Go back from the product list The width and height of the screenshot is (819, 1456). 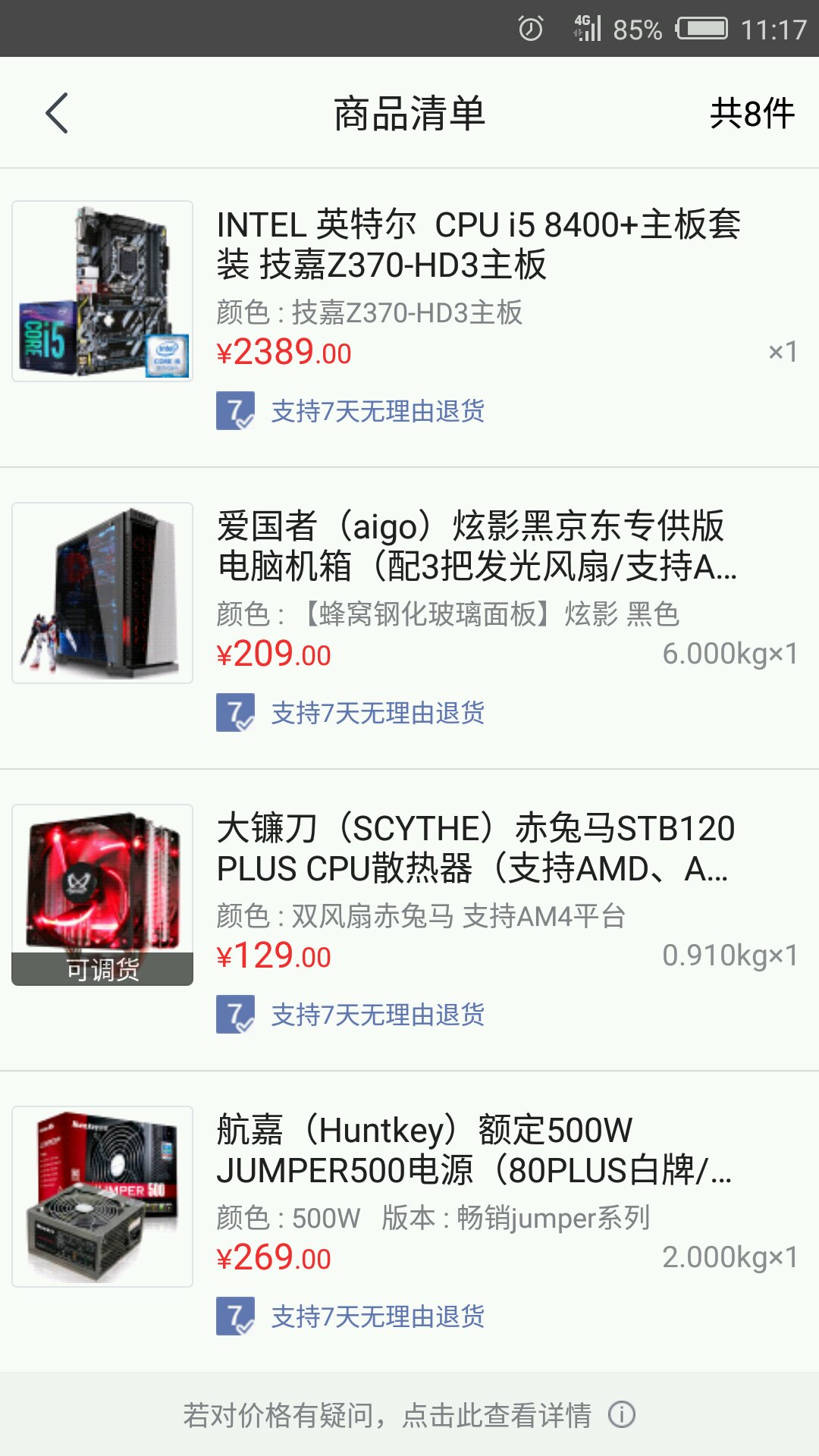58,114
